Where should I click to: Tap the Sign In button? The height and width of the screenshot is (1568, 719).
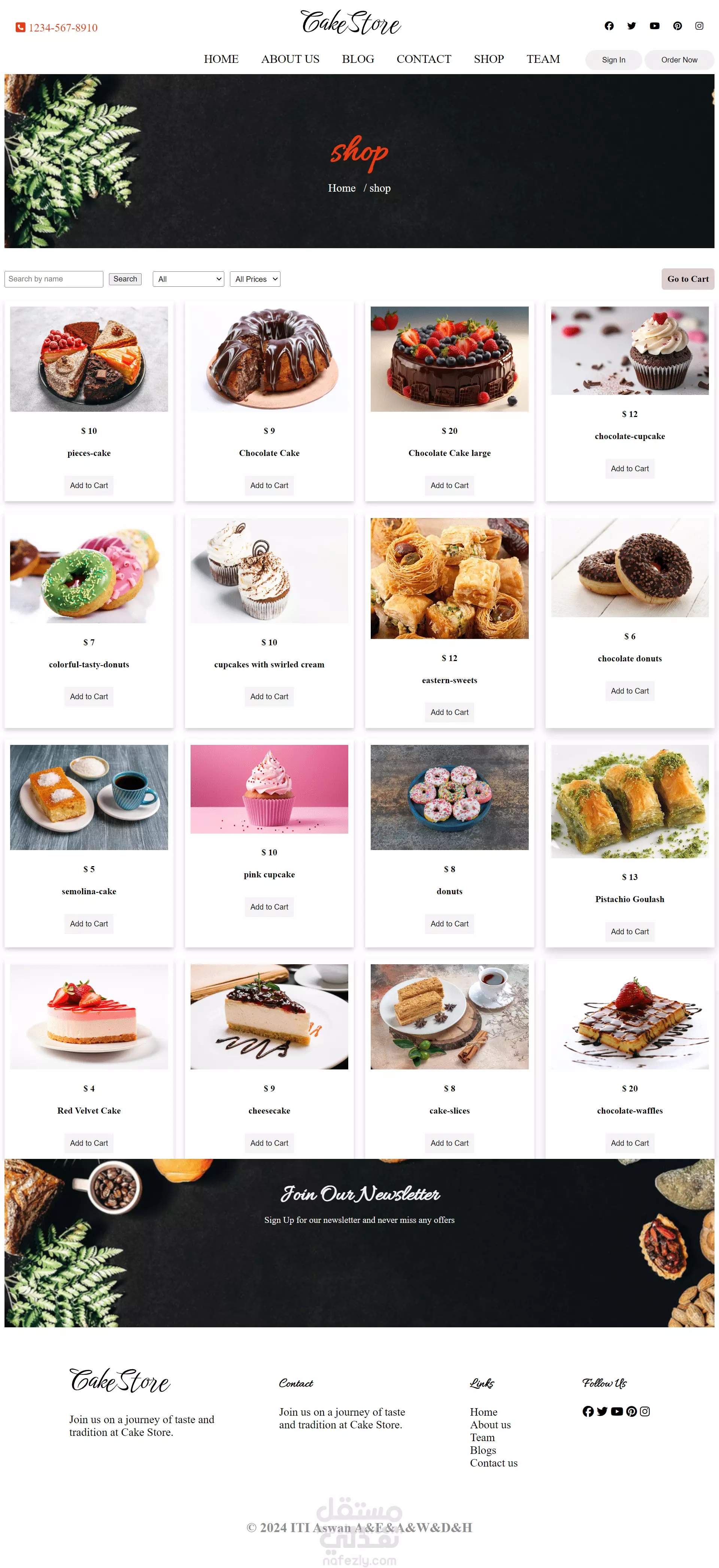pos(613,60)
